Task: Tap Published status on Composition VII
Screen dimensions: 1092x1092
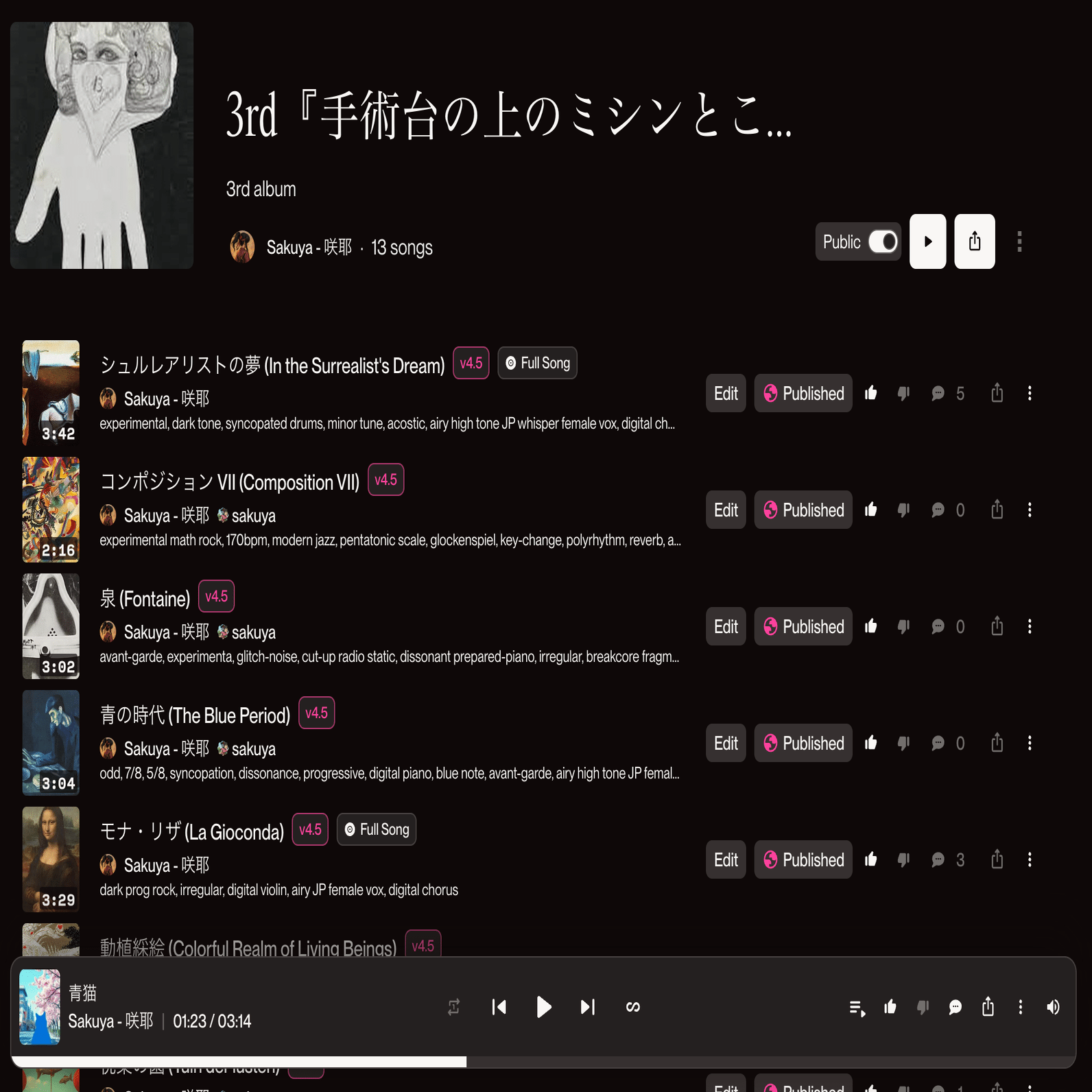Action: click(803, 510)
